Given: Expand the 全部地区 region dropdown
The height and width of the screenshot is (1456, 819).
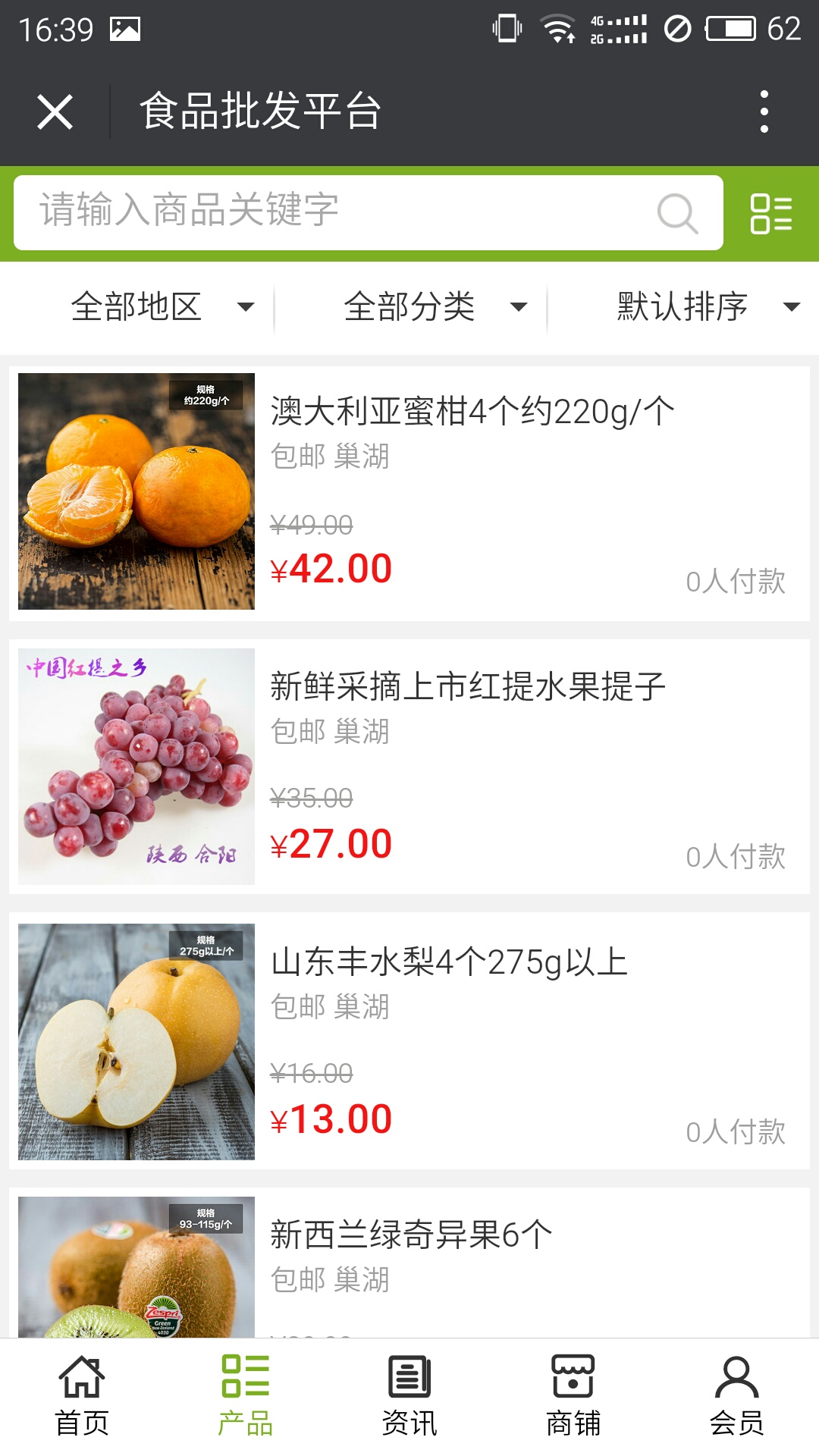Looking at the screenshot, I should click(161, 307).
